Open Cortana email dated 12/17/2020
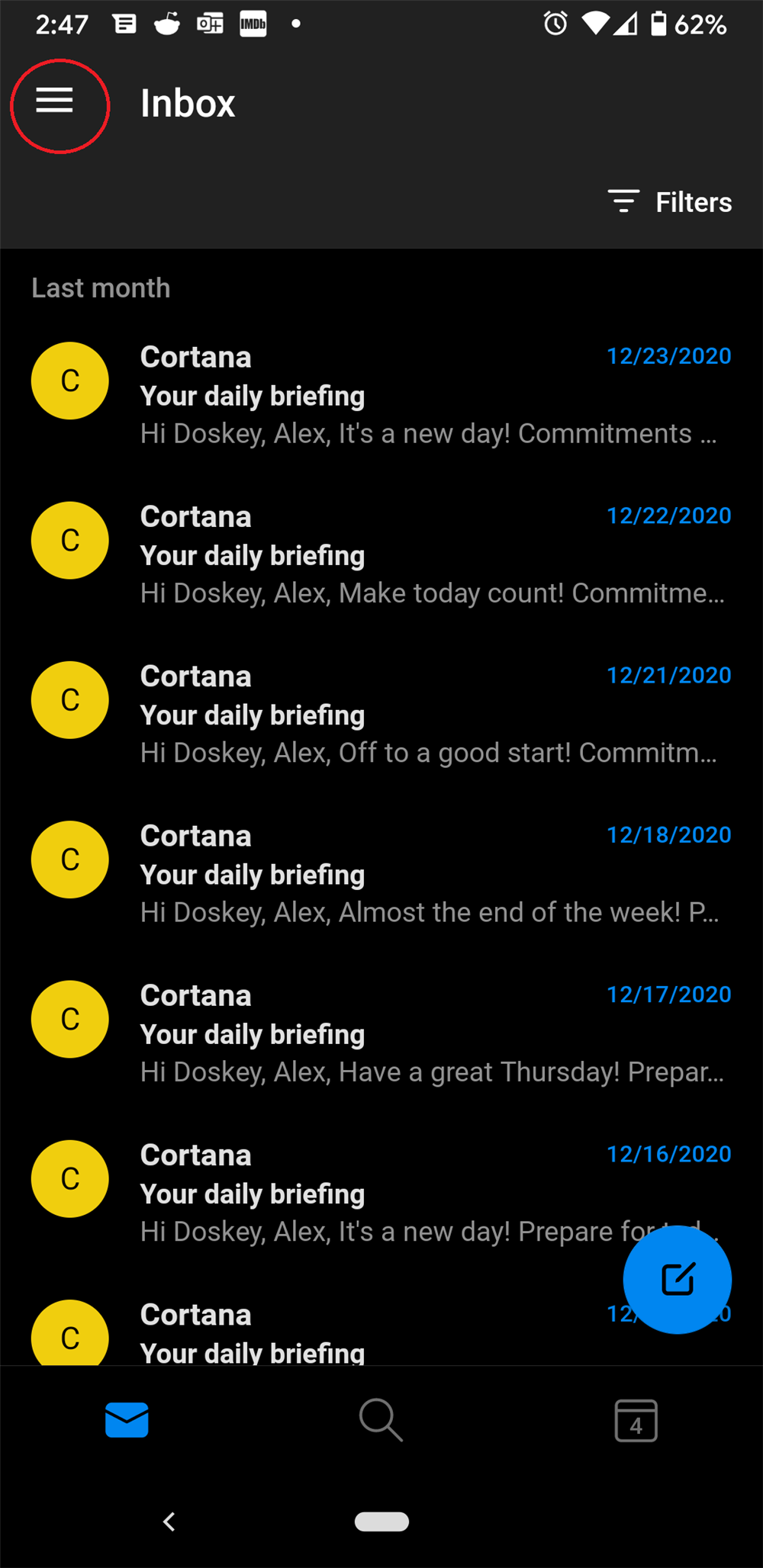The image size is (763, 1568). pos(427,1033)
